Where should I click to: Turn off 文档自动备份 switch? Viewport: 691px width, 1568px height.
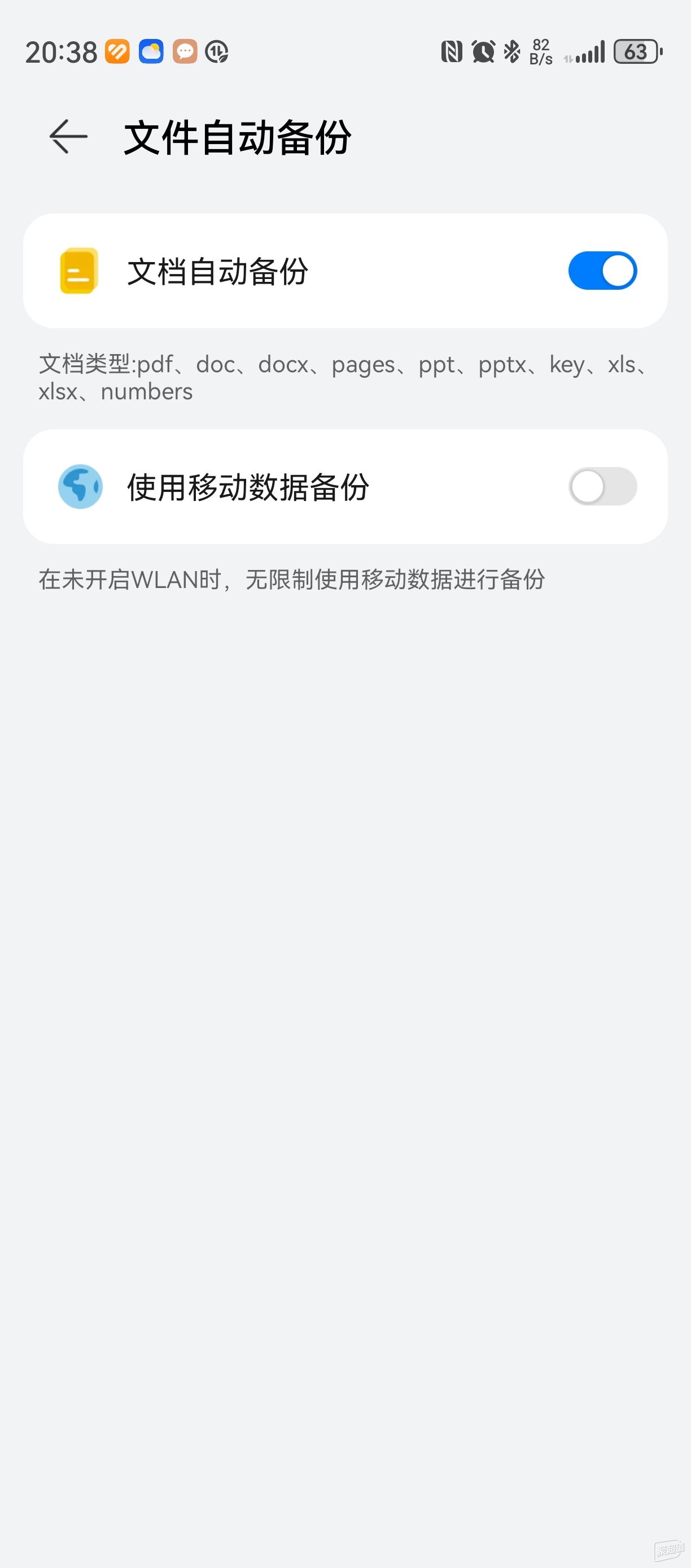tap(602, 271)
